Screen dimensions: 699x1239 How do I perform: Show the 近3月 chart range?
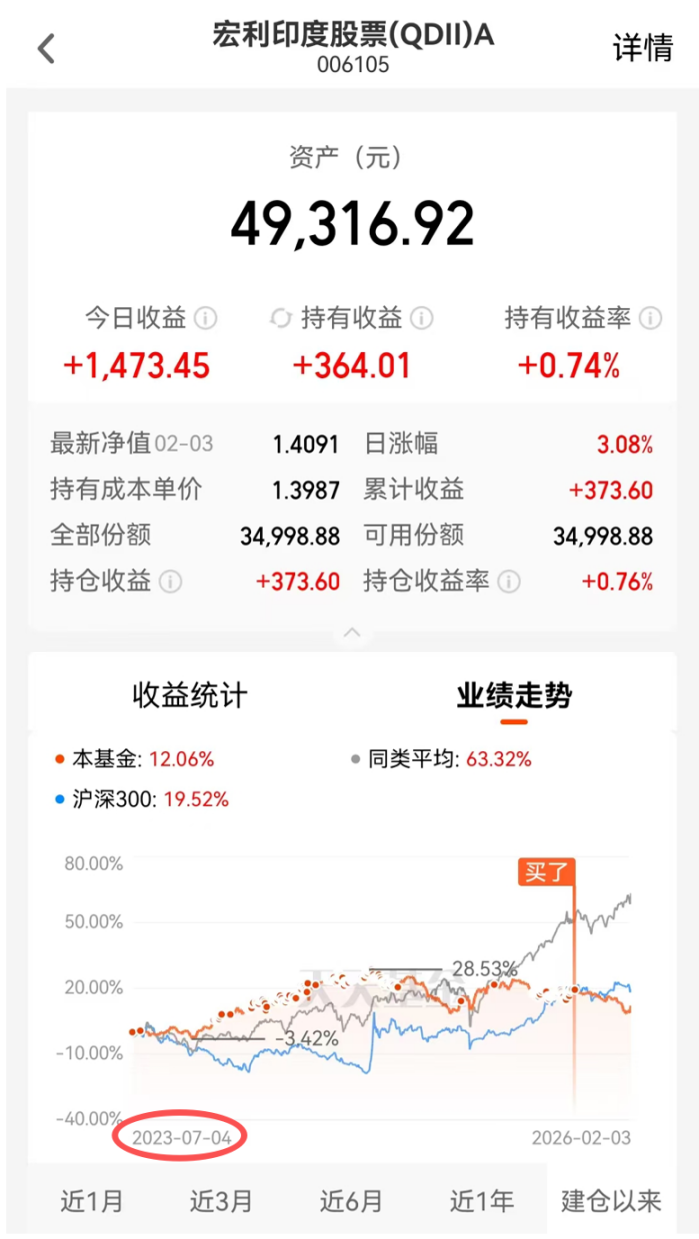(222, 1200)
